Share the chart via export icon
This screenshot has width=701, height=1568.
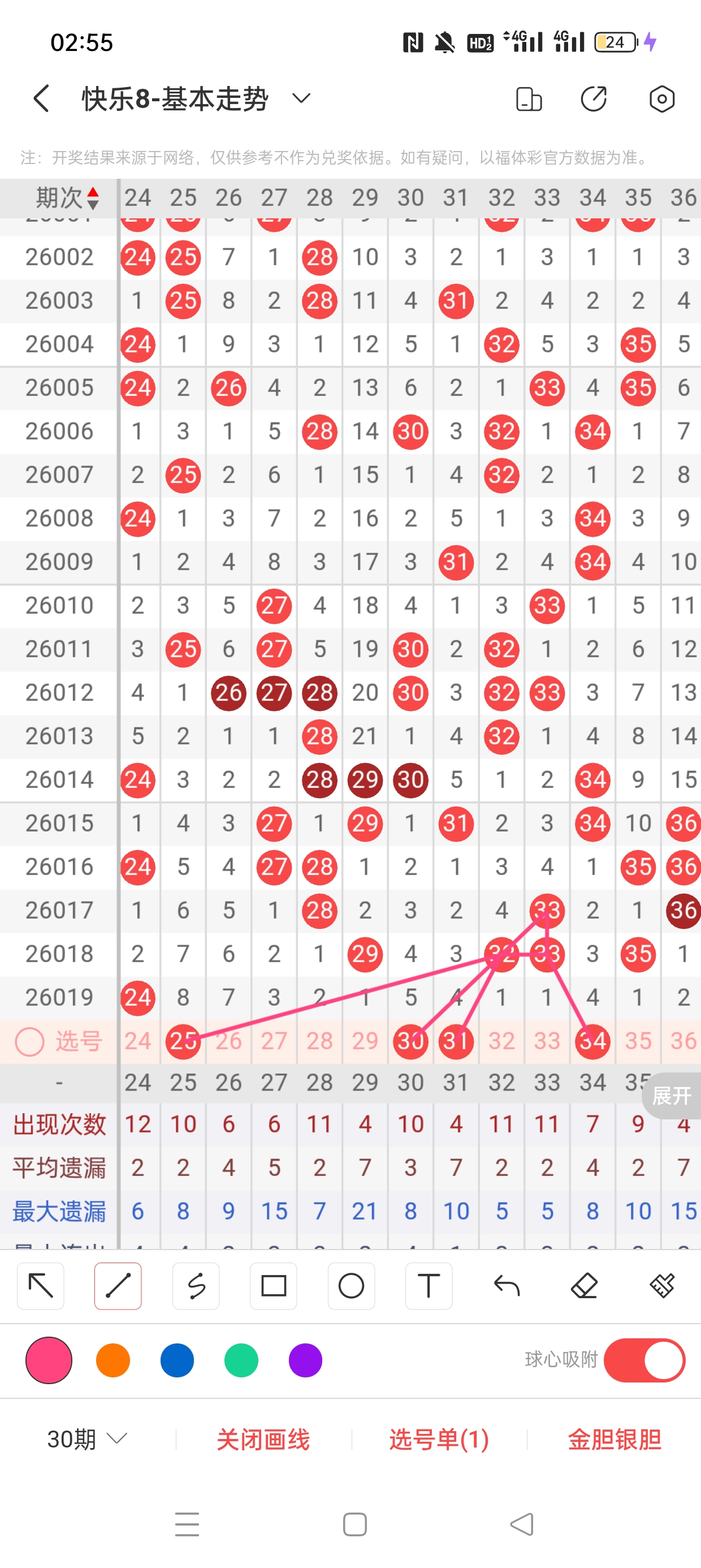[x=593, y=98]
